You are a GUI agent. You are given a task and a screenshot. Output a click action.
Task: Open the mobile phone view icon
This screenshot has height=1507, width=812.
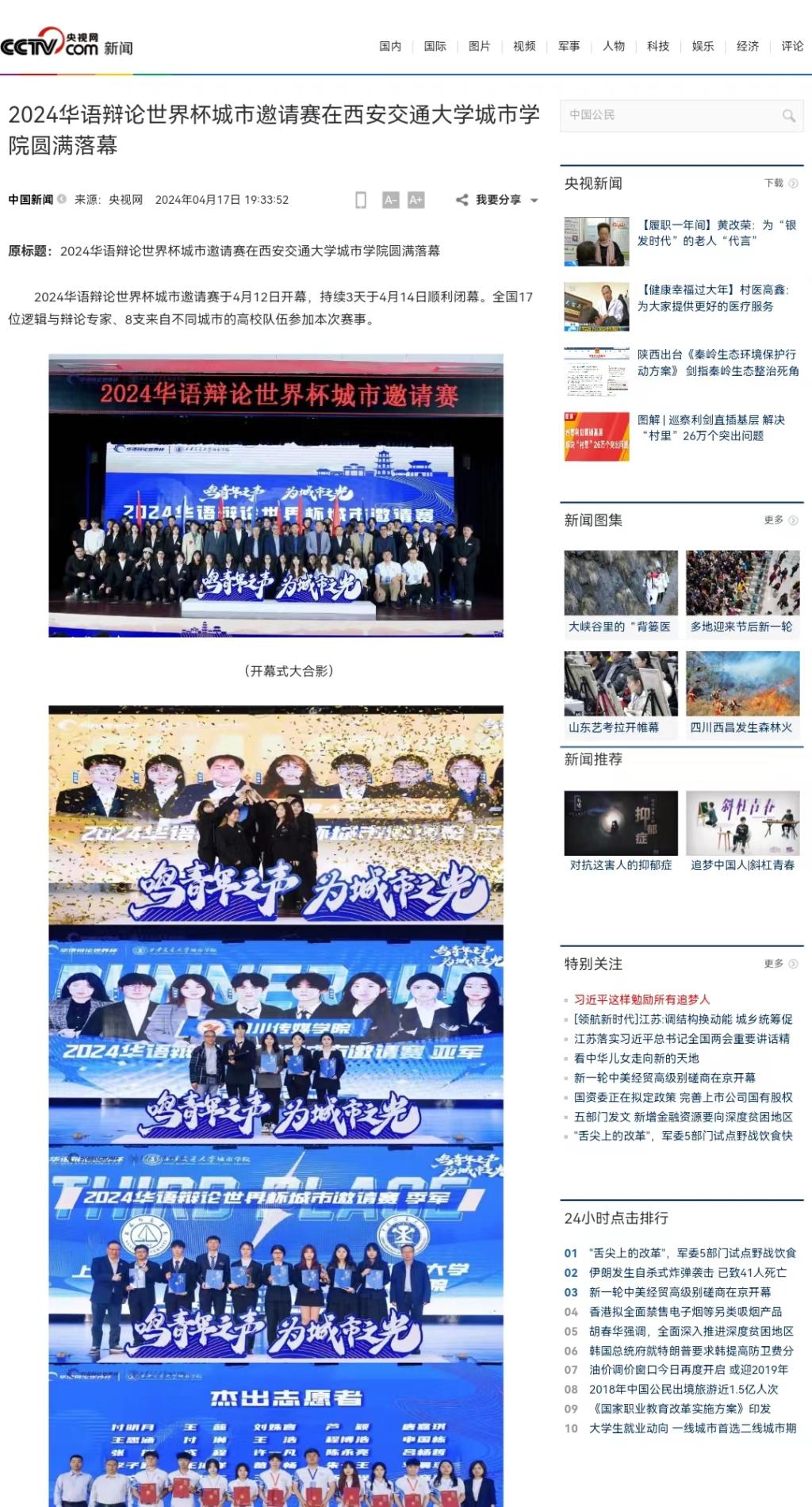click(x=361, y=200)
